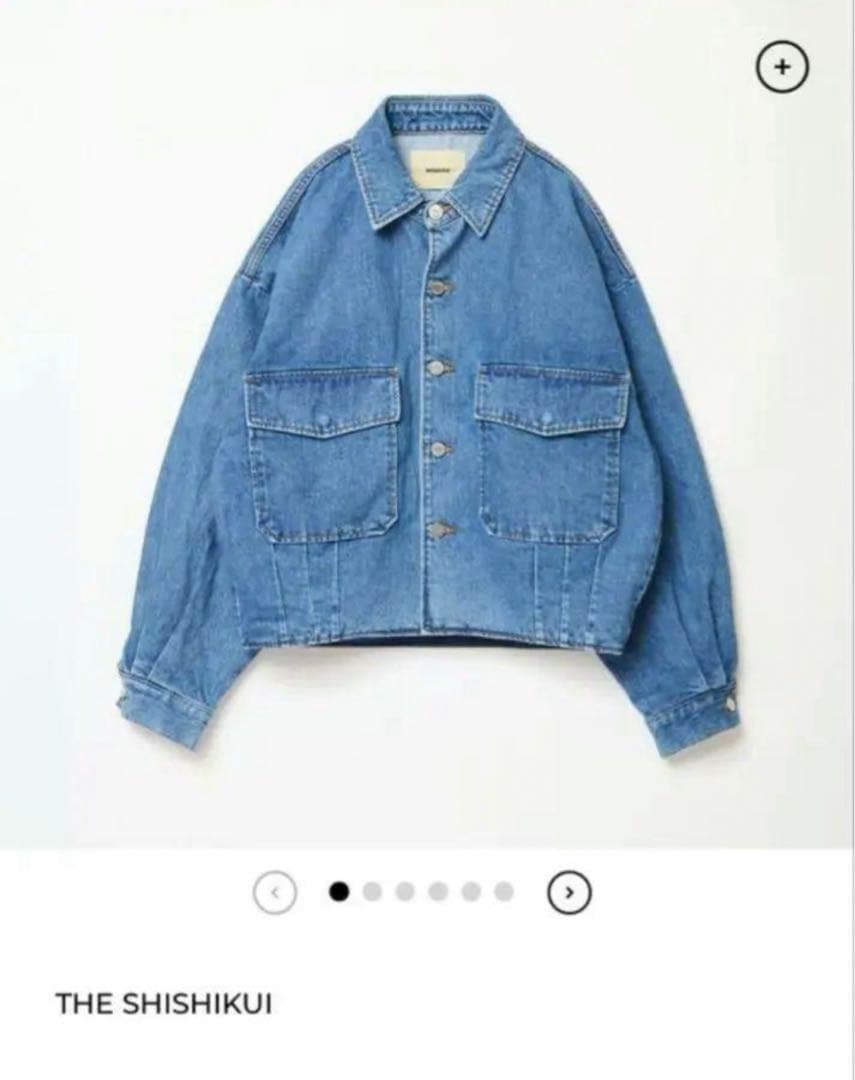Open the denim jacket product photo
The width and height of the screenshot is (855, 1080).
click(x=428, y=420)
